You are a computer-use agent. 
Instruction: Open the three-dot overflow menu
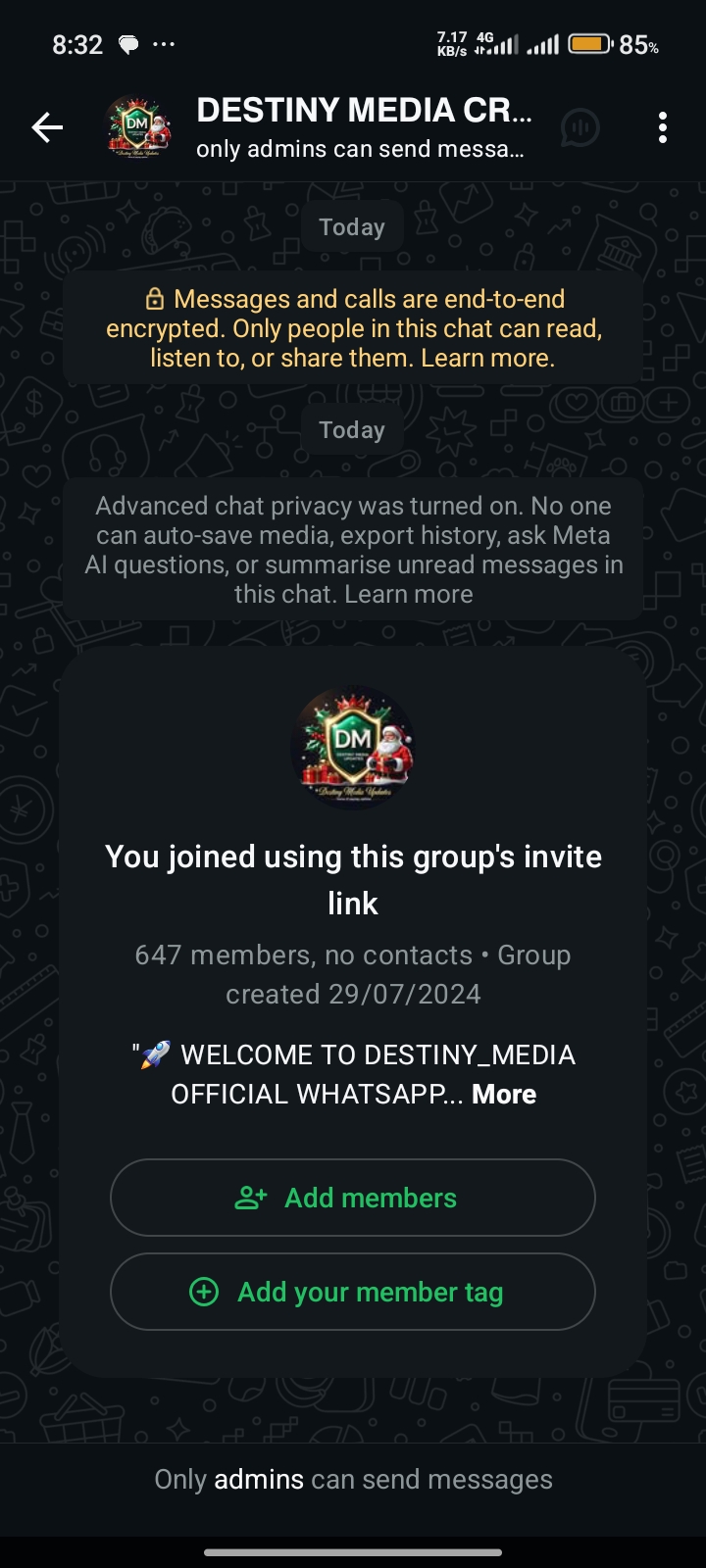pos(663,127)
